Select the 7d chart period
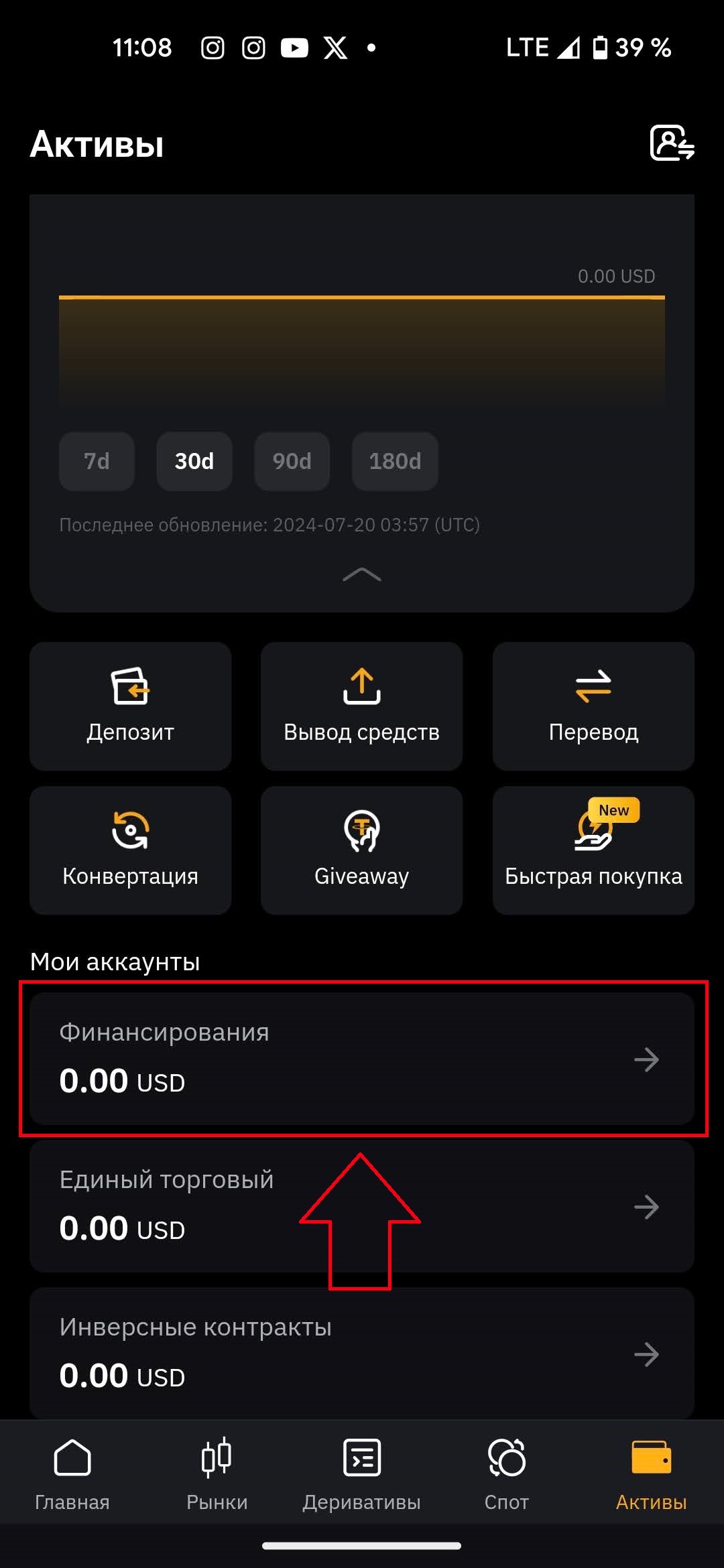 click(x=97, y=461)
